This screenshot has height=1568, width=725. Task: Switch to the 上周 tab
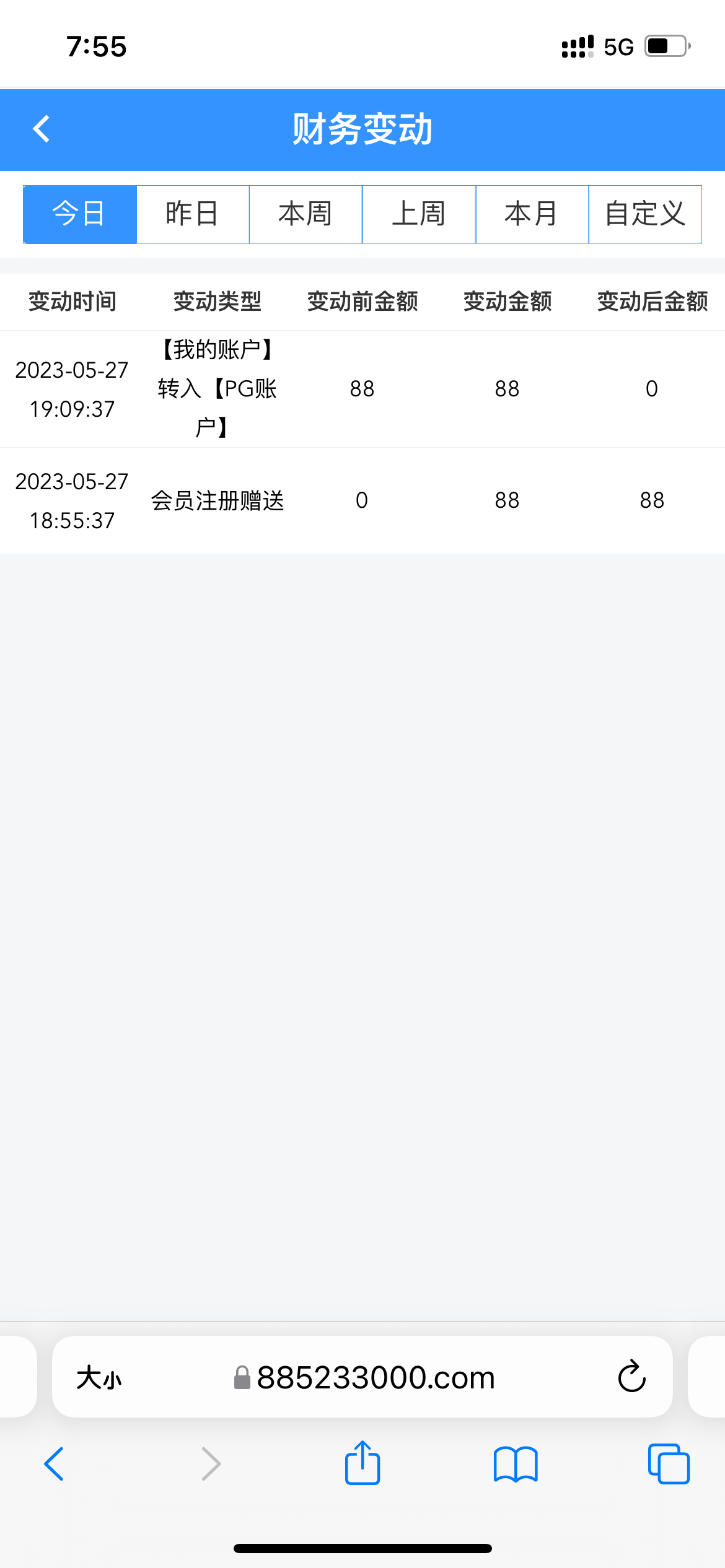point(419,214)
